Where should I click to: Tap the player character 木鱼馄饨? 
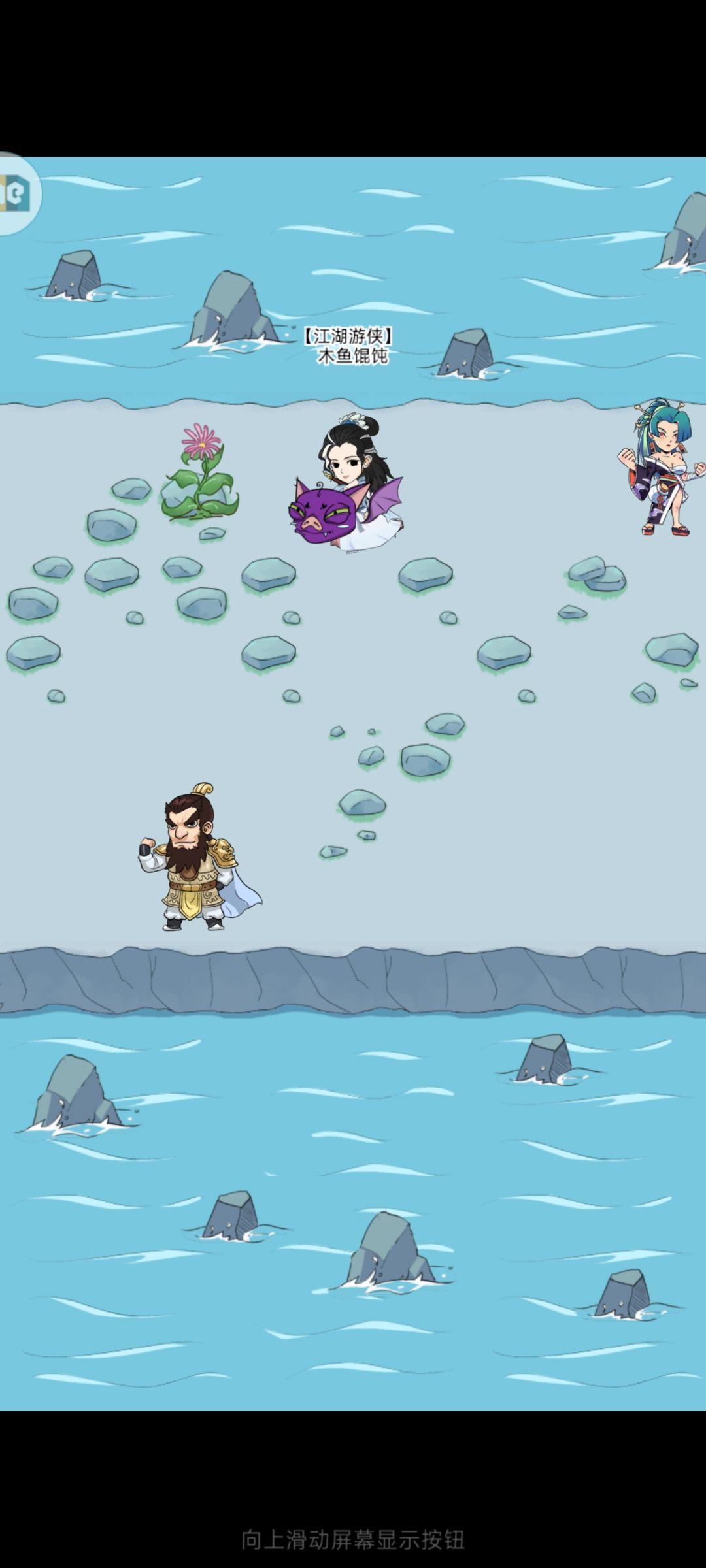point(346,482)
